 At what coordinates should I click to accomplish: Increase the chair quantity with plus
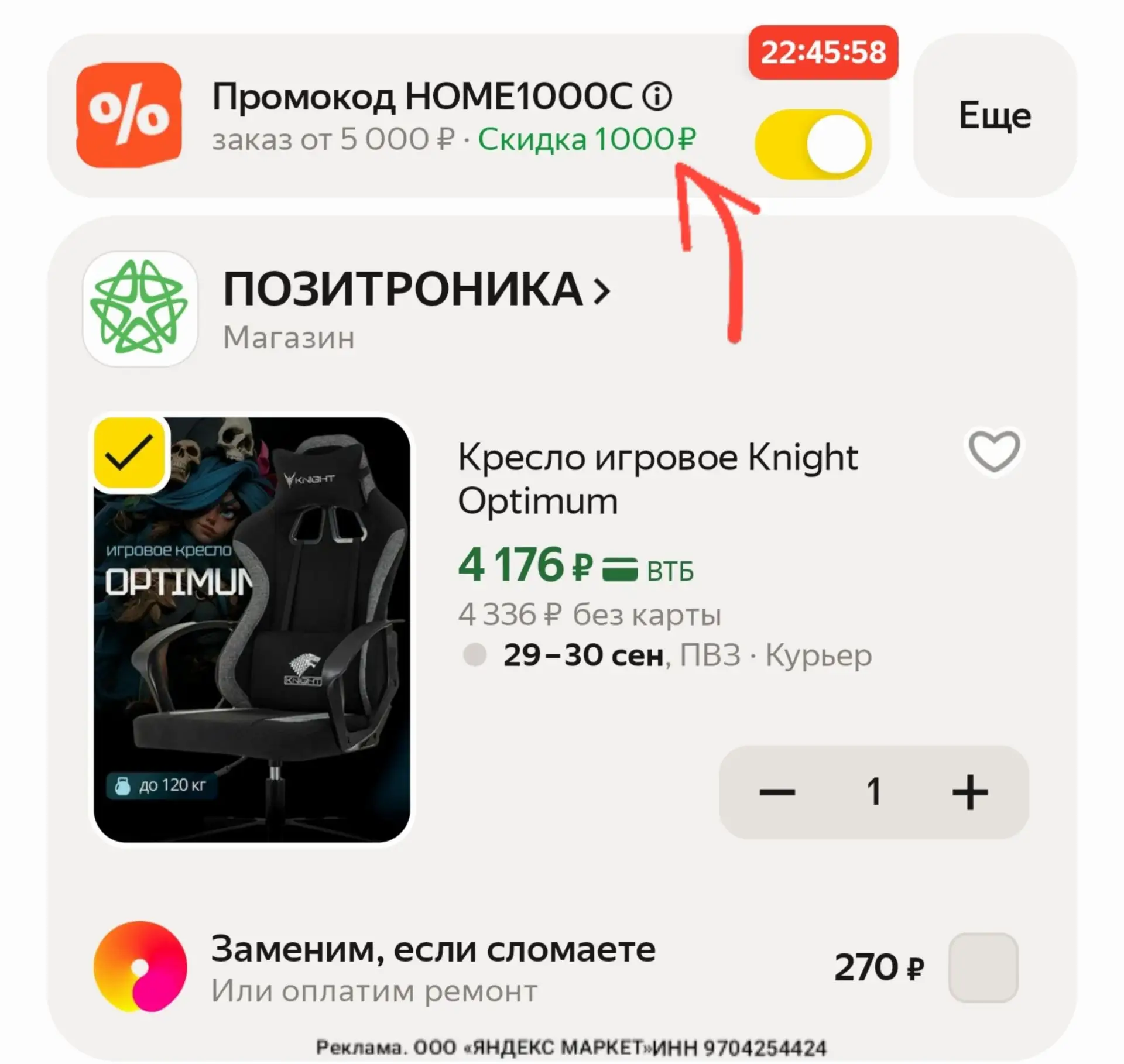[x=970, y=792]
